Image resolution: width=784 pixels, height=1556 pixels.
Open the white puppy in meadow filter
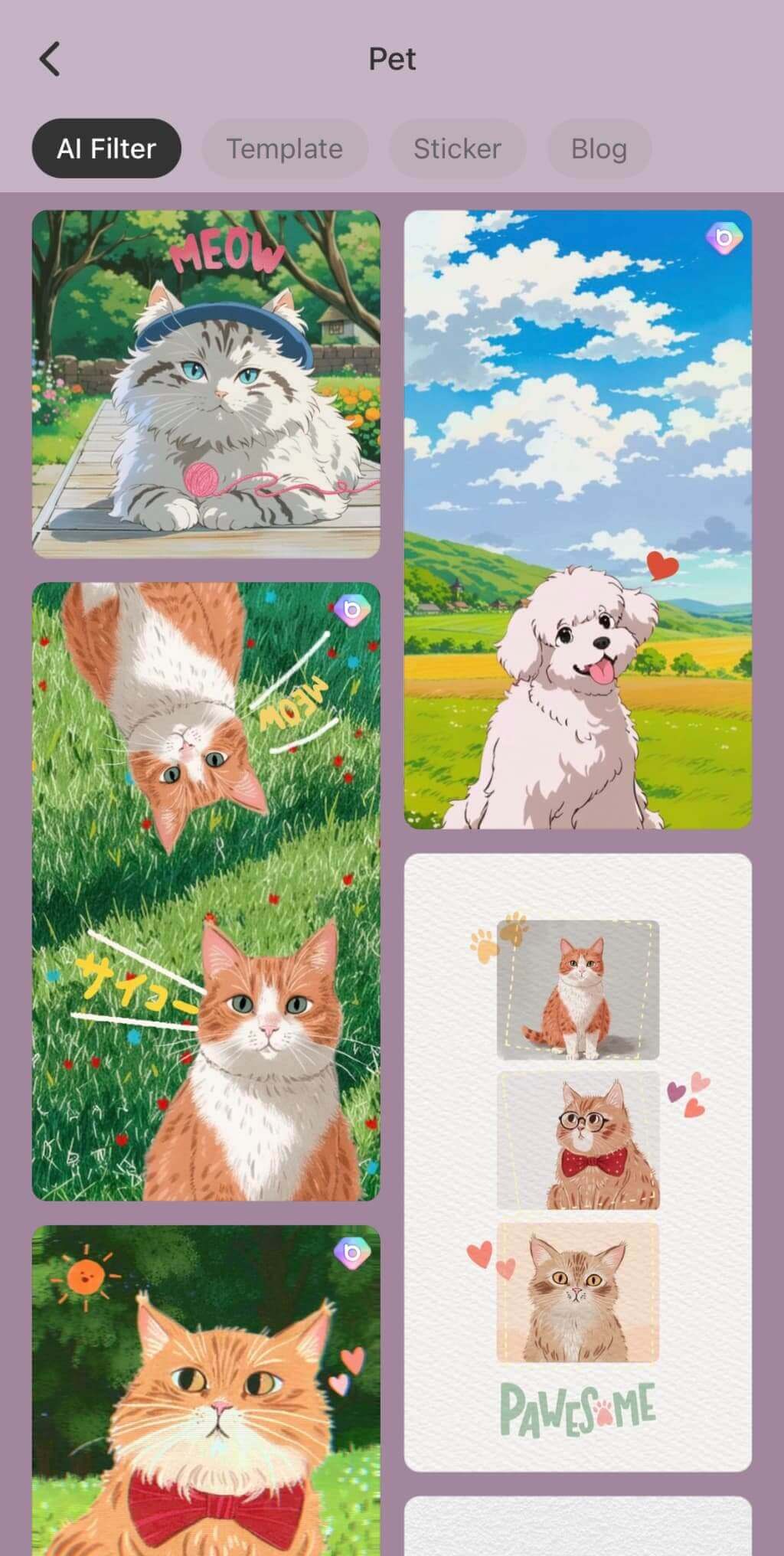pos(578,519)
